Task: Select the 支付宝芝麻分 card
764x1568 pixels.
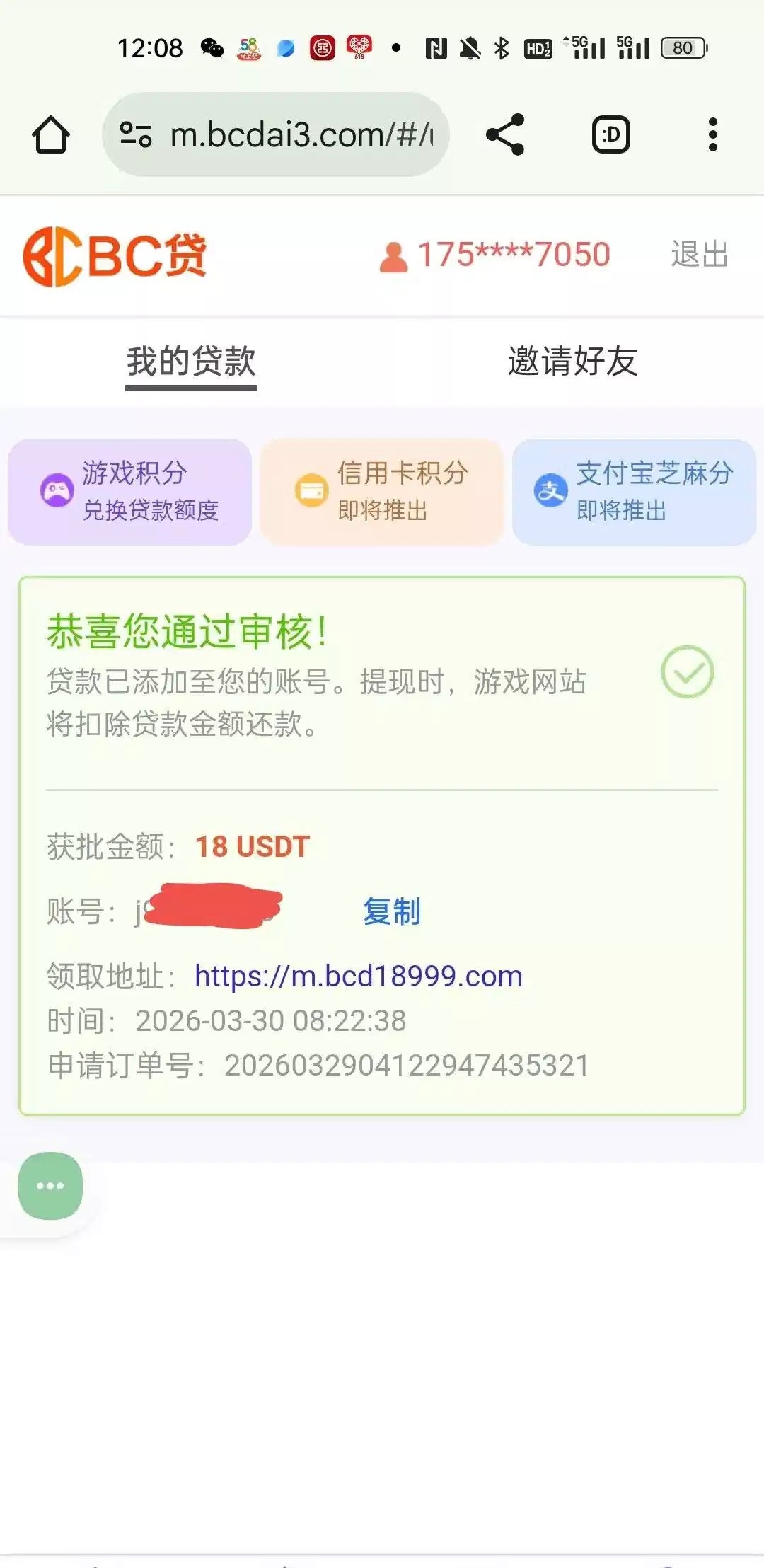Action: pyautogui.click(x=634, y=492)
